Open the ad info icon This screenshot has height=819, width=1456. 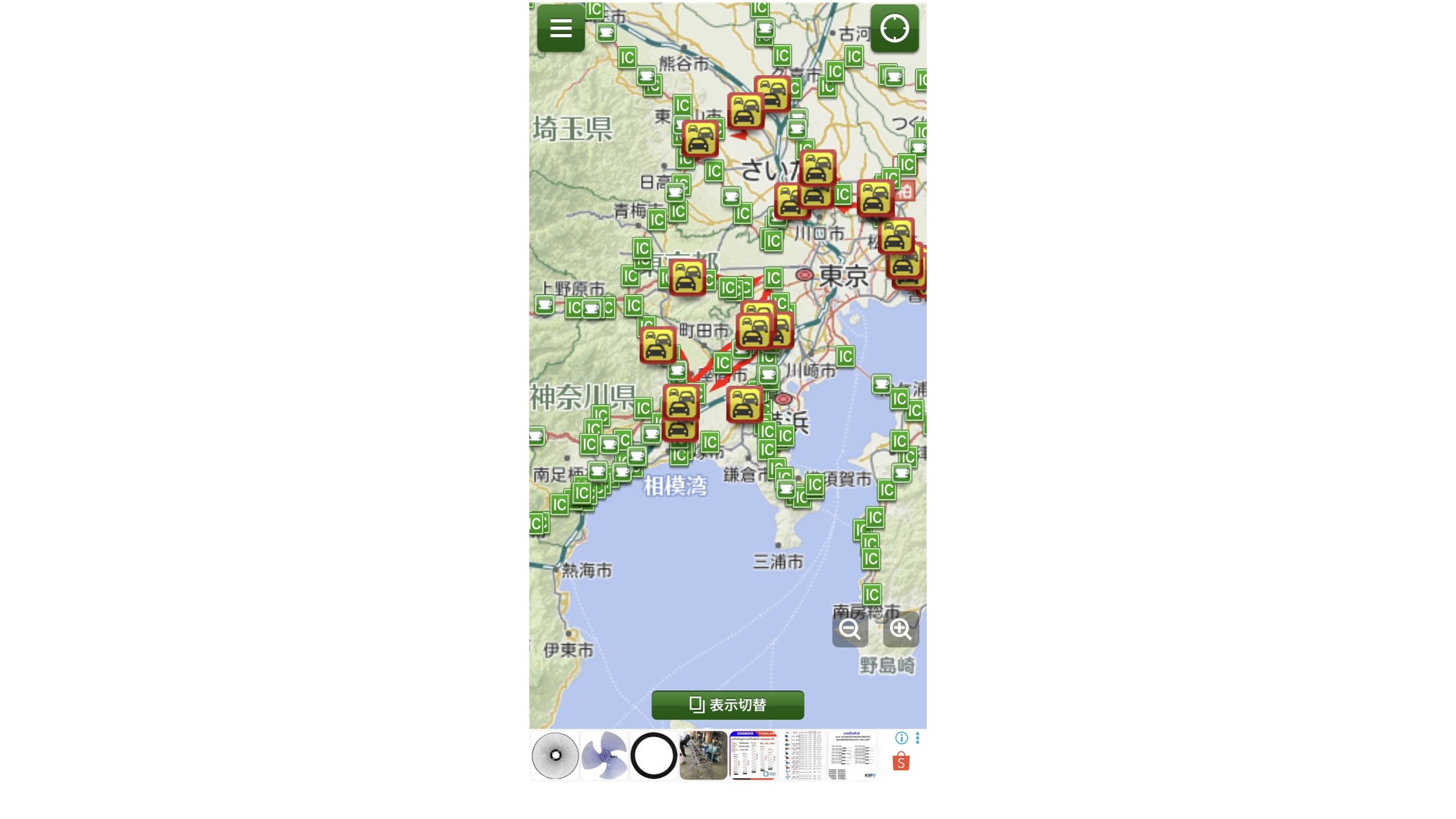(901, 738)
